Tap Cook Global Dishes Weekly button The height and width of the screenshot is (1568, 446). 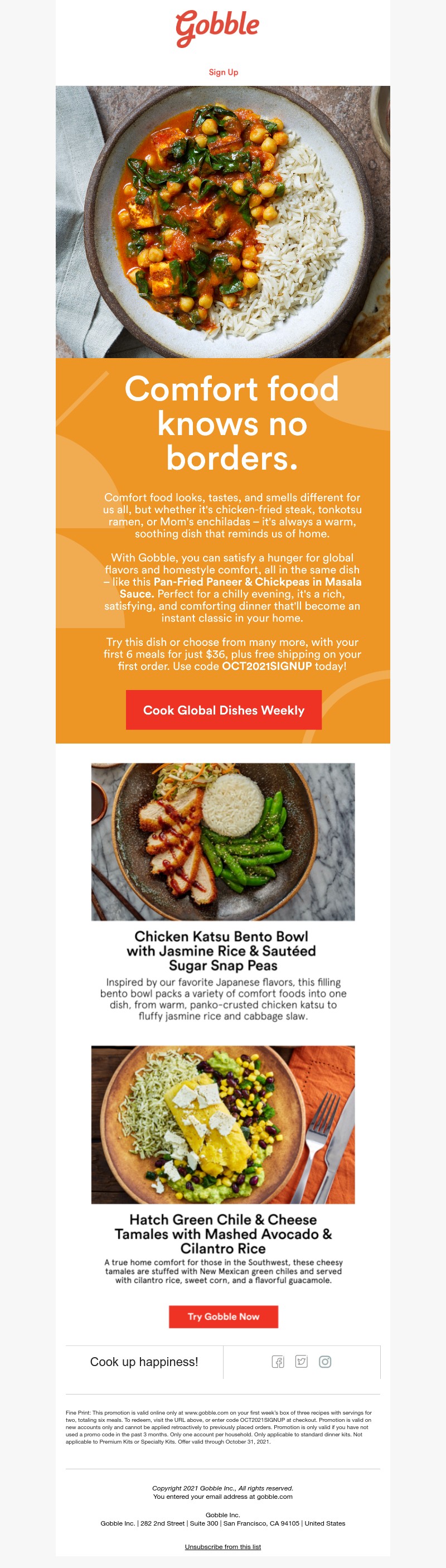224,710
